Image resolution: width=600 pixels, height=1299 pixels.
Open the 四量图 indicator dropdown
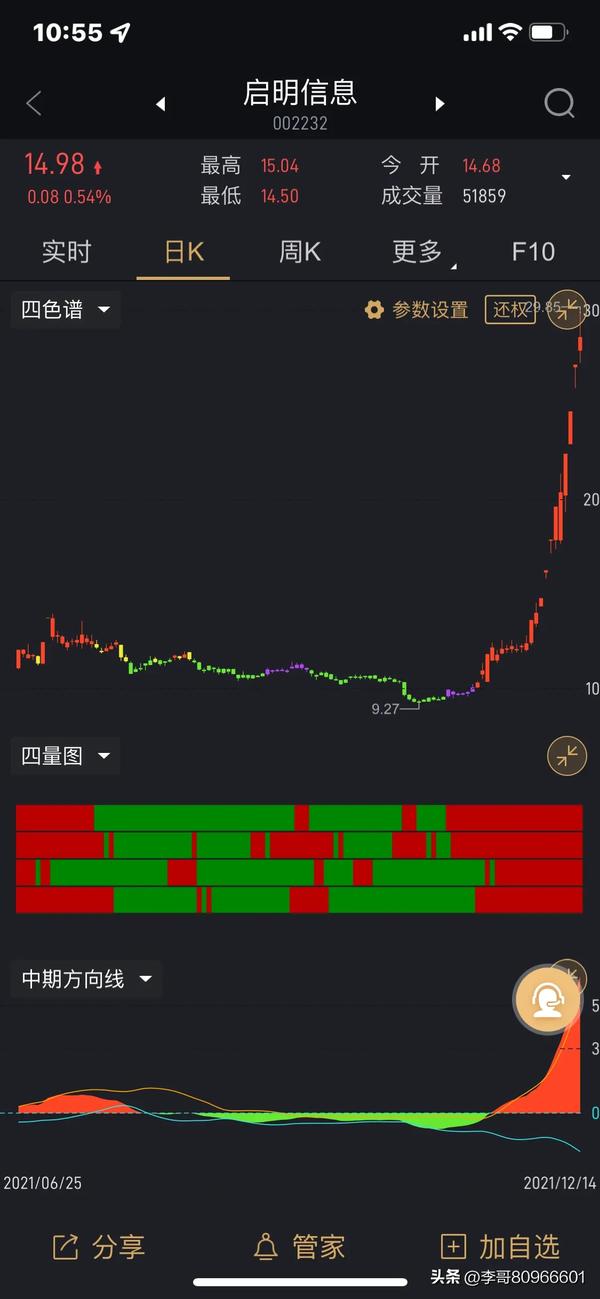click(x=66, y=756)
